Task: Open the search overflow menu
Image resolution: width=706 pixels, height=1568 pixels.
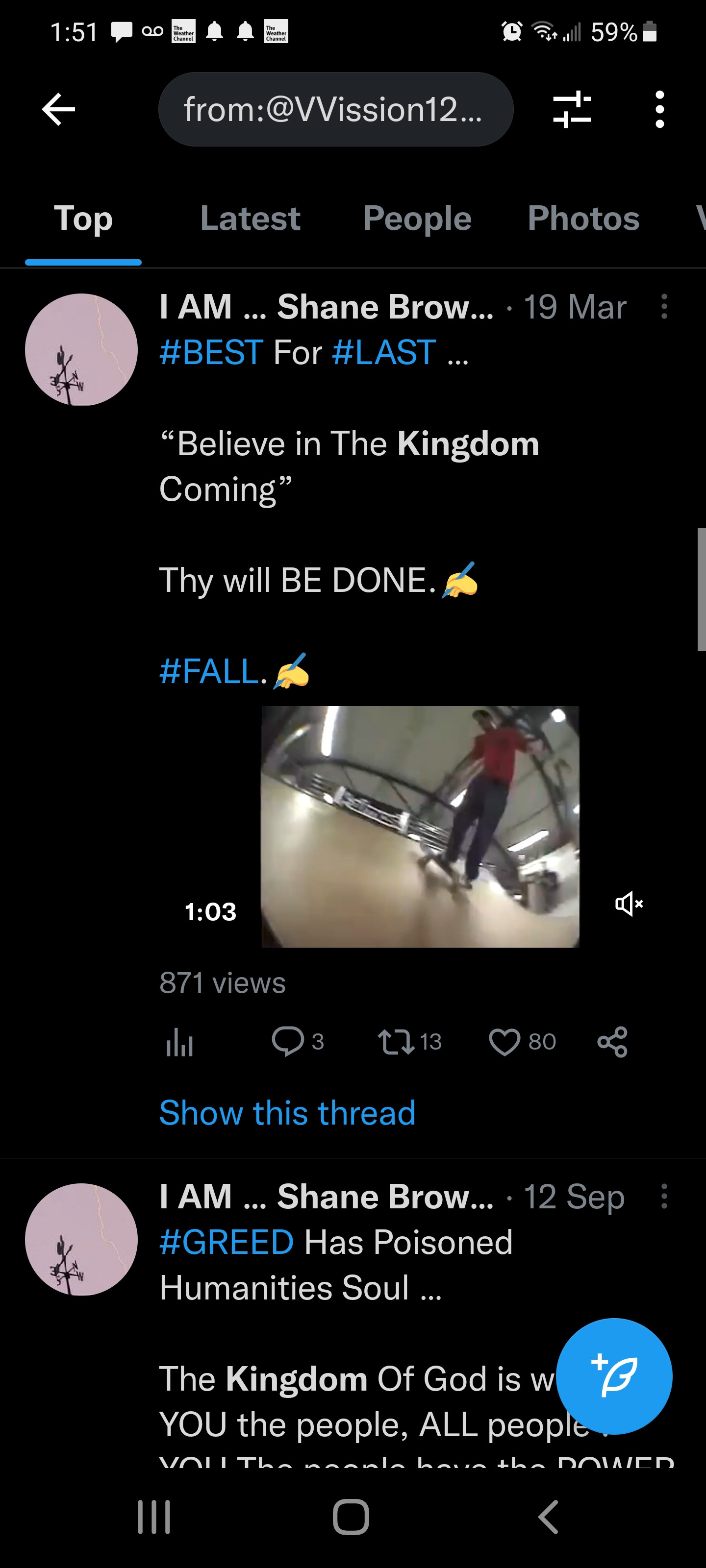Action: [659, 110]
